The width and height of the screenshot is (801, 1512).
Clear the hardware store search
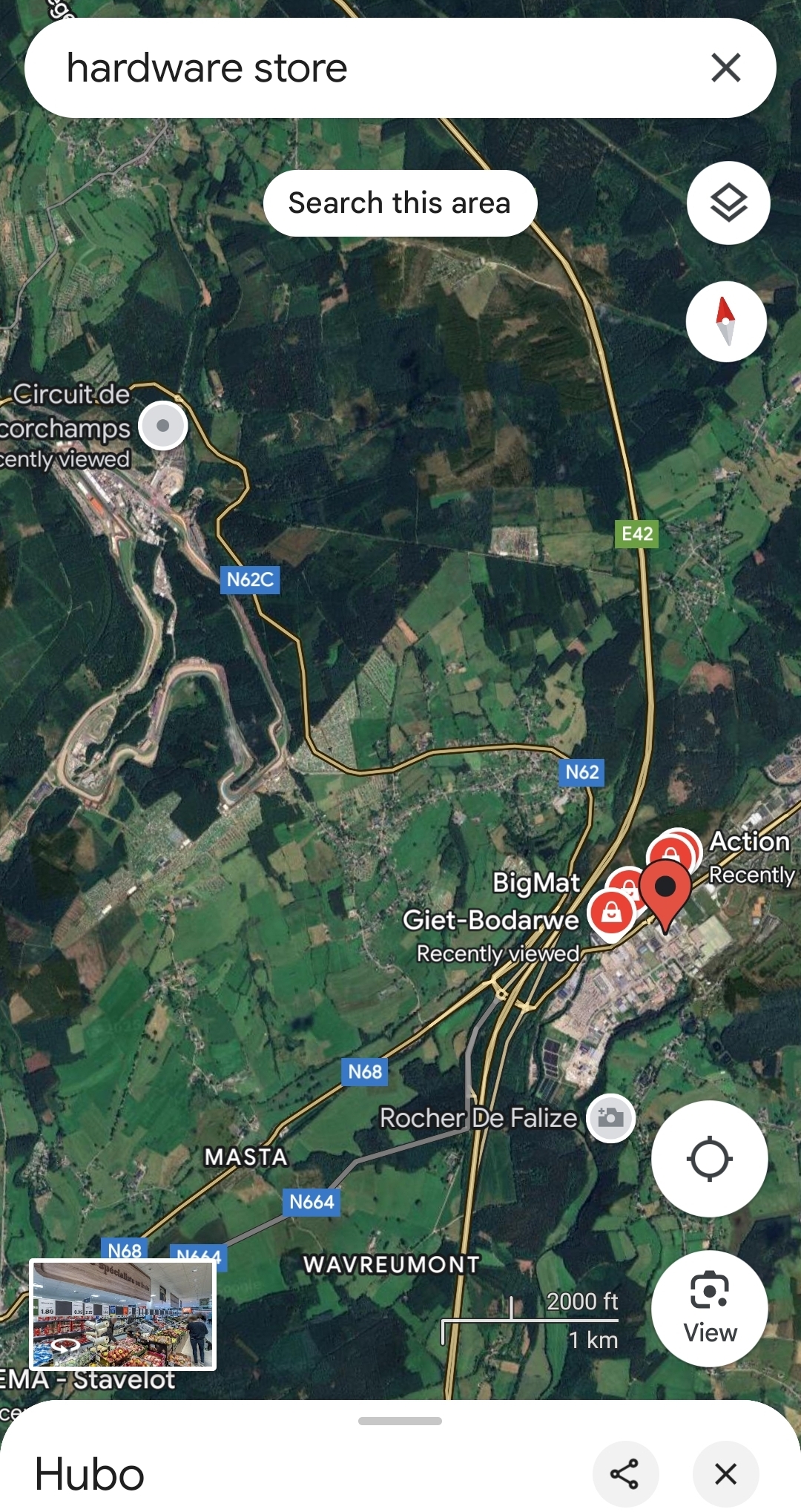[x=726, y=68]
